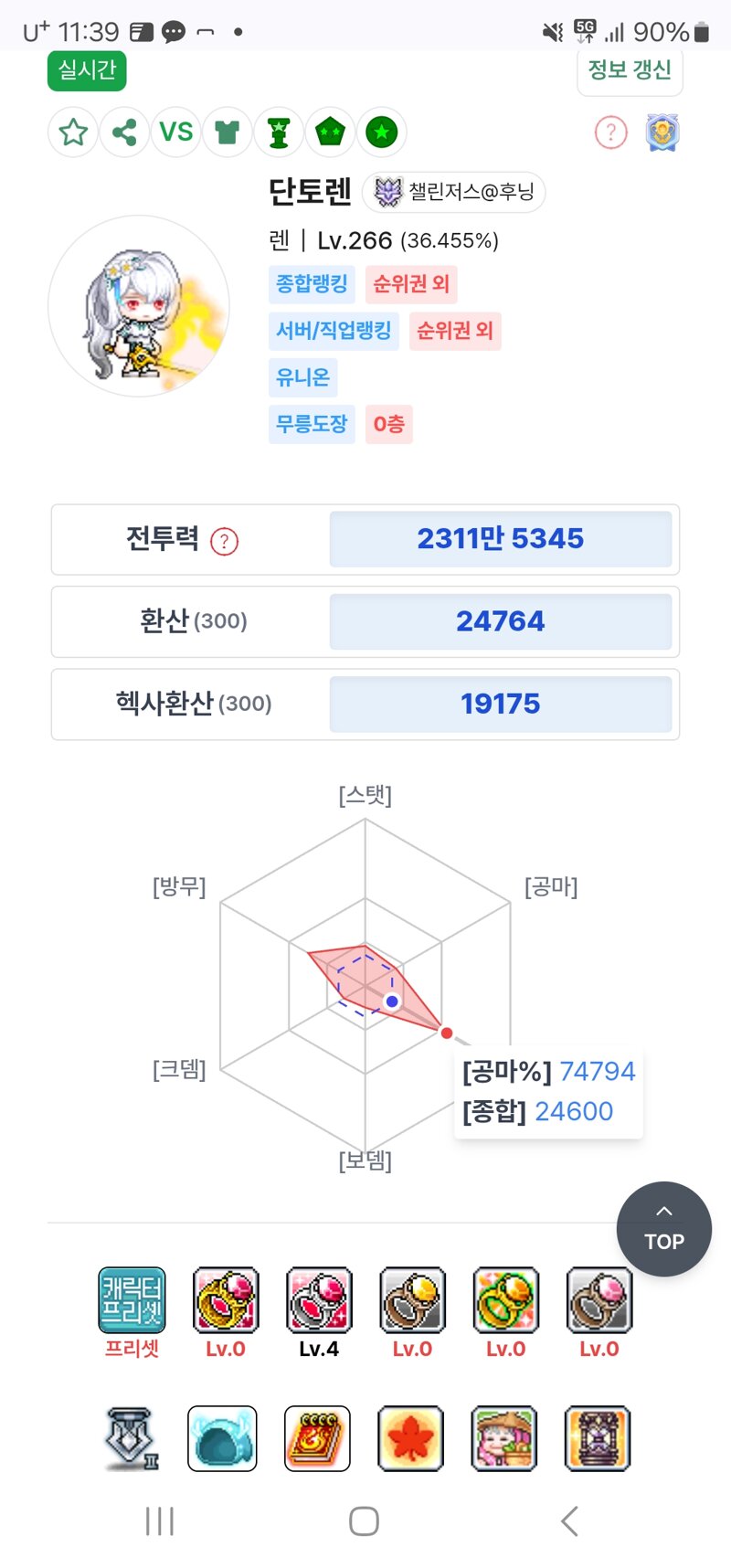Open the VS compare feature
731x1568 pixels.
tap(176, 132)
